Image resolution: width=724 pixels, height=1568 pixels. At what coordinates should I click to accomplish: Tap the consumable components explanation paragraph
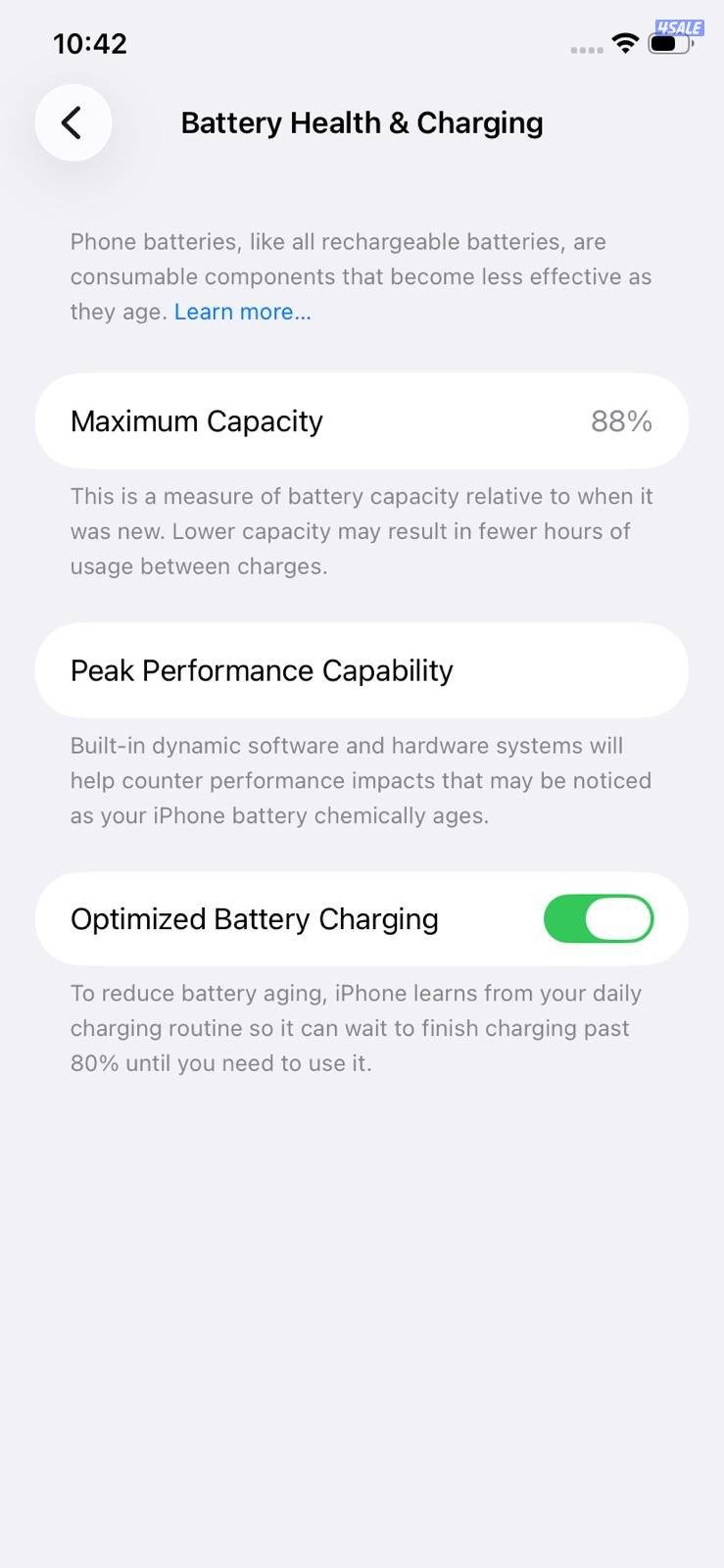click(x=361, y=275)
